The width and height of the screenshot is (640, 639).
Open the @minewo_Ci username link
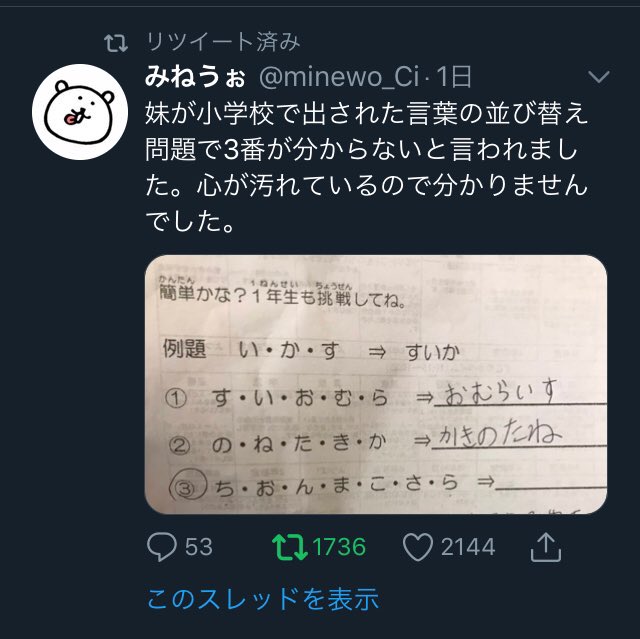340,76
